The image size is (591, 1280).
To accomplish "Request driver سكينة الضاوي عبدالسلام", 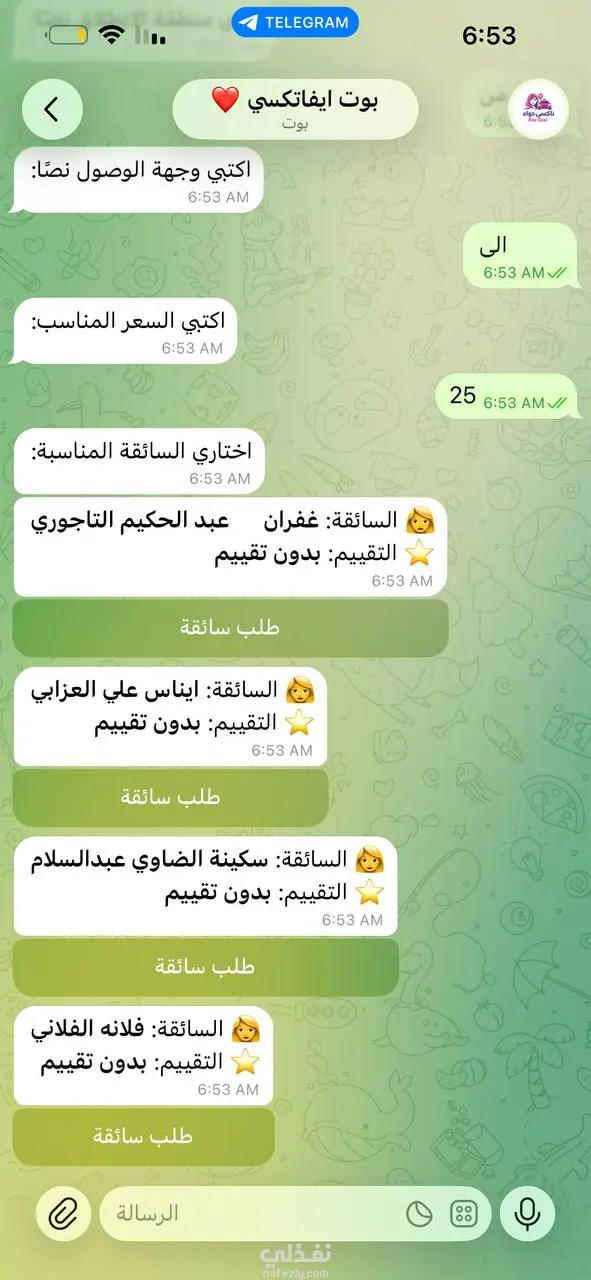I will point(206,967).
